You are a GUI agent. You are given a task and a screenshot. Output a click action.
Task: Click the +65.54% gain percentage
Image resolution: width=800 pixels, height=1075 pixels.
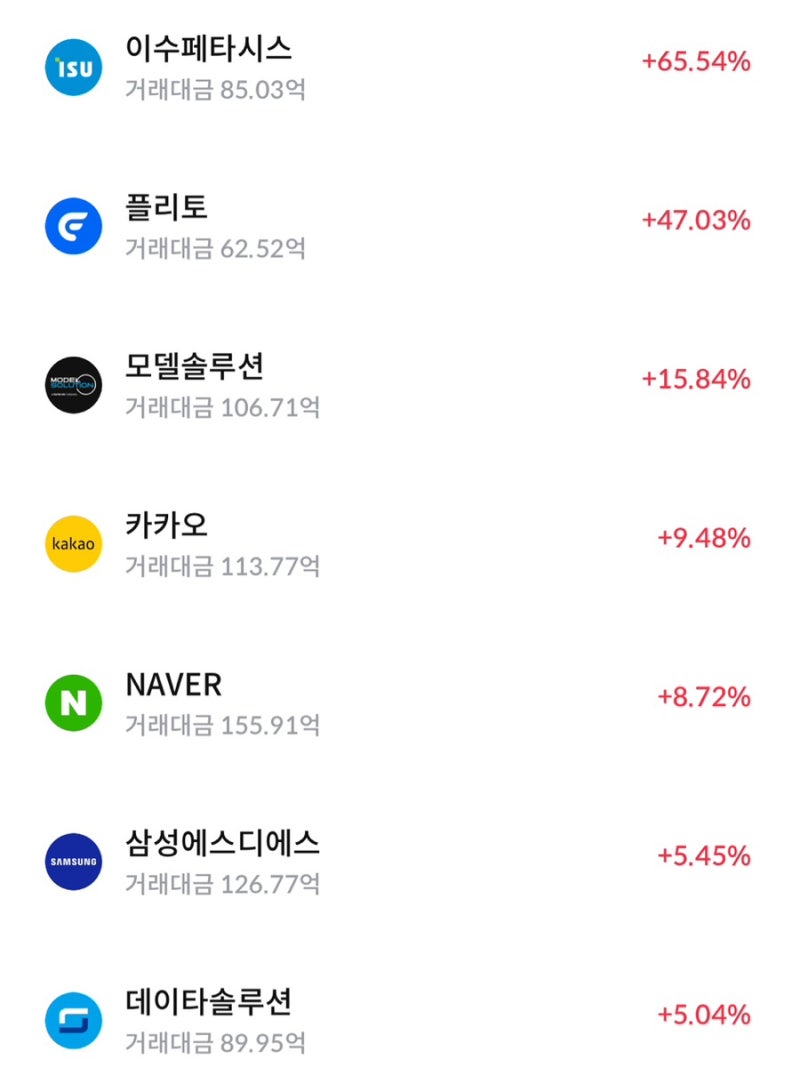click(x=697, y=62)
